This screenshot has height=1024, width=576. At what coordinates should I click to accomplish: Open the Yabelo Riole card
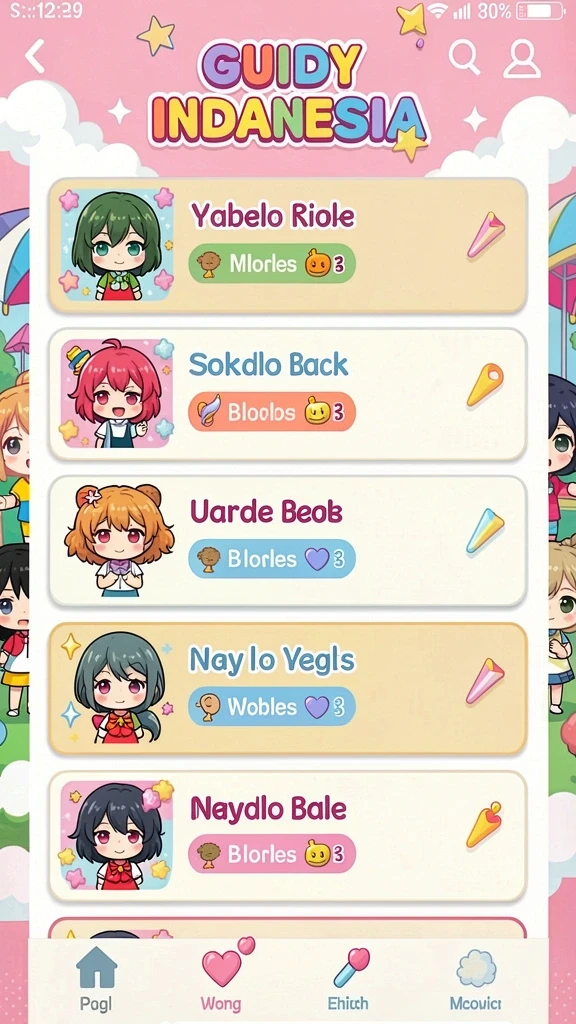(287, 245)
